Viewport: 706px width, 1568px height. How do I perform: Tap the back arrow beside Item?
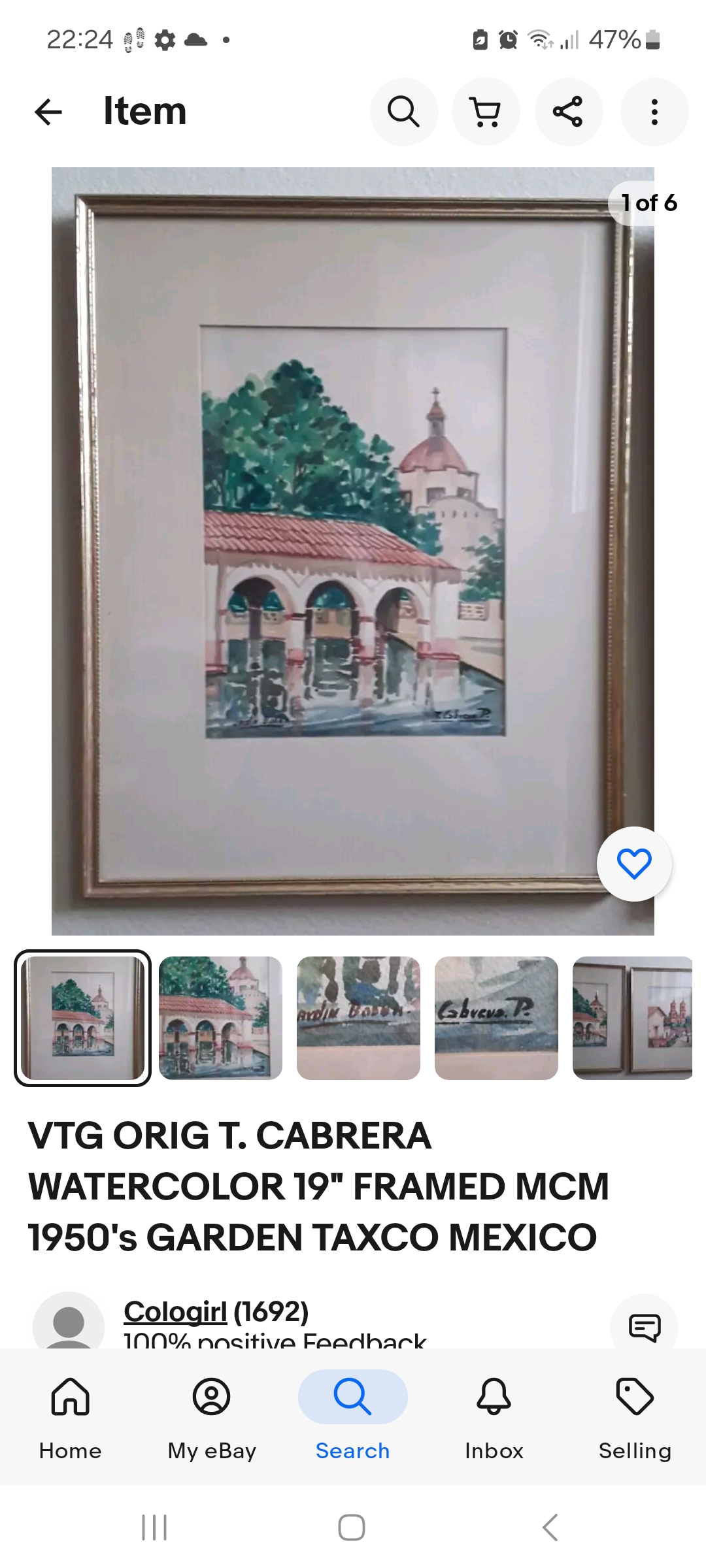(48, 111)
